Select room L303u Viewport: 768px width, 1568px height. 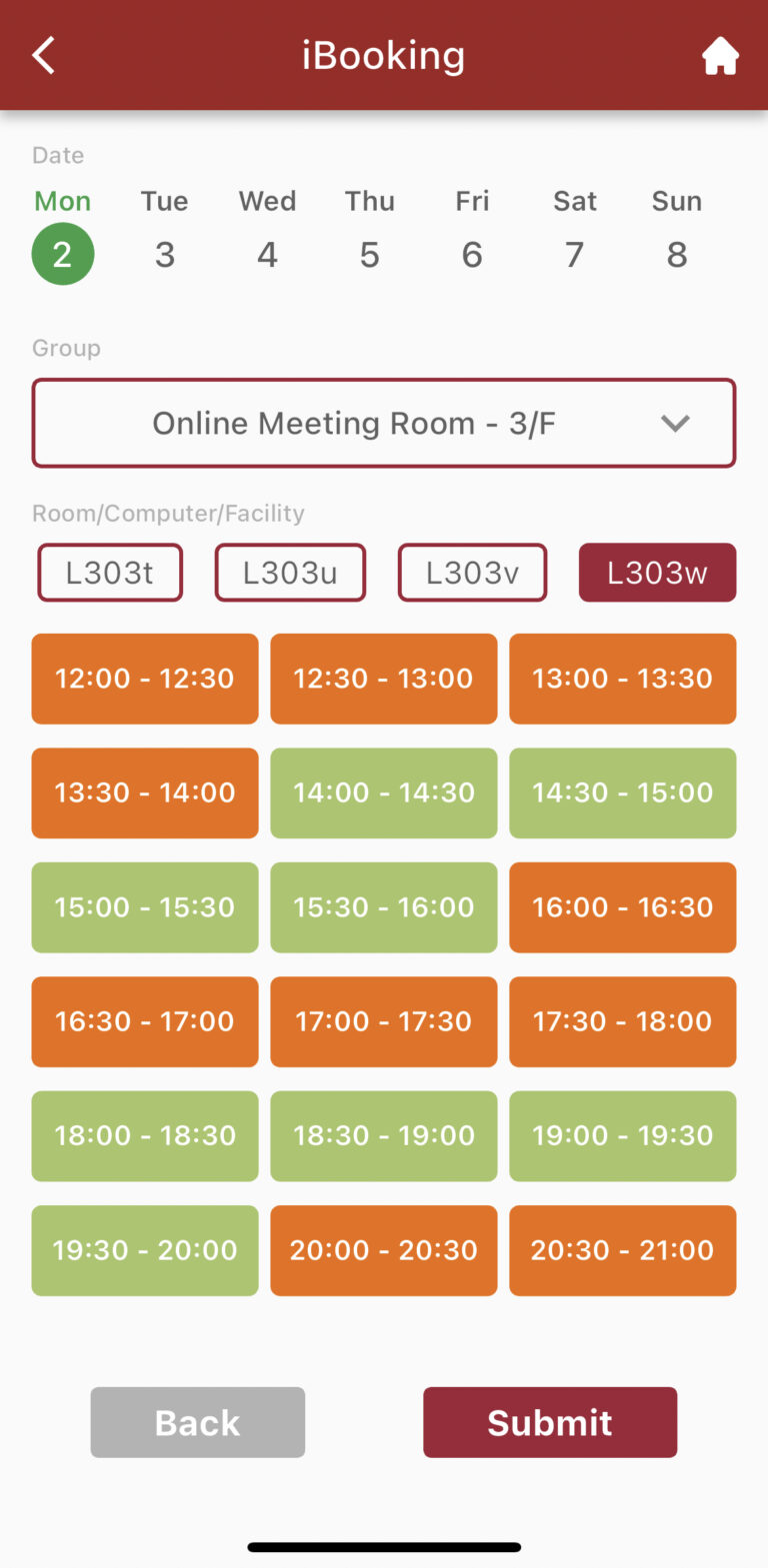[x=289, y=572]
